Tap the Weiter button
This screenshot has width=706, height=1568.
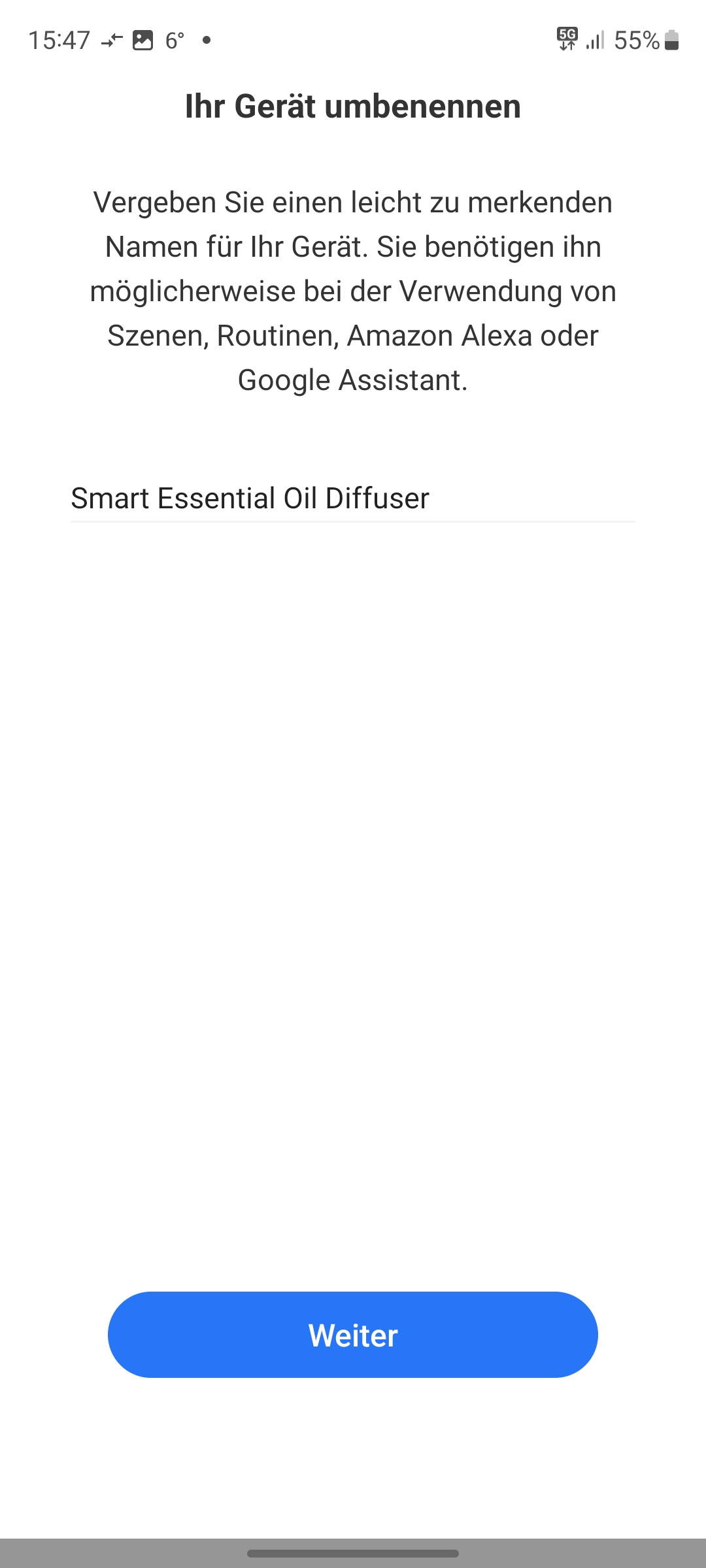(353, 1335)
